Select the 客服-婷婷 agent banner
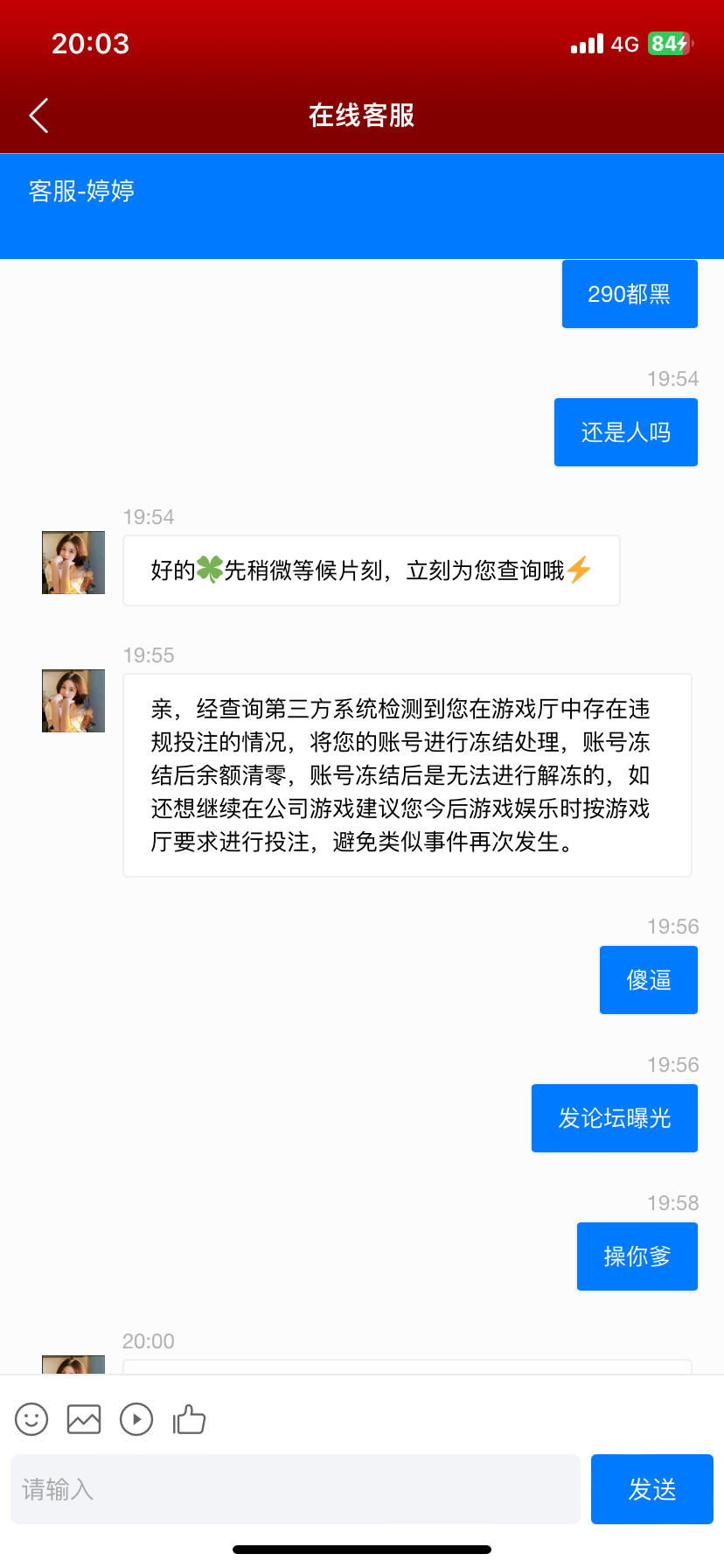724x1568 pixels. pos(81,191)
